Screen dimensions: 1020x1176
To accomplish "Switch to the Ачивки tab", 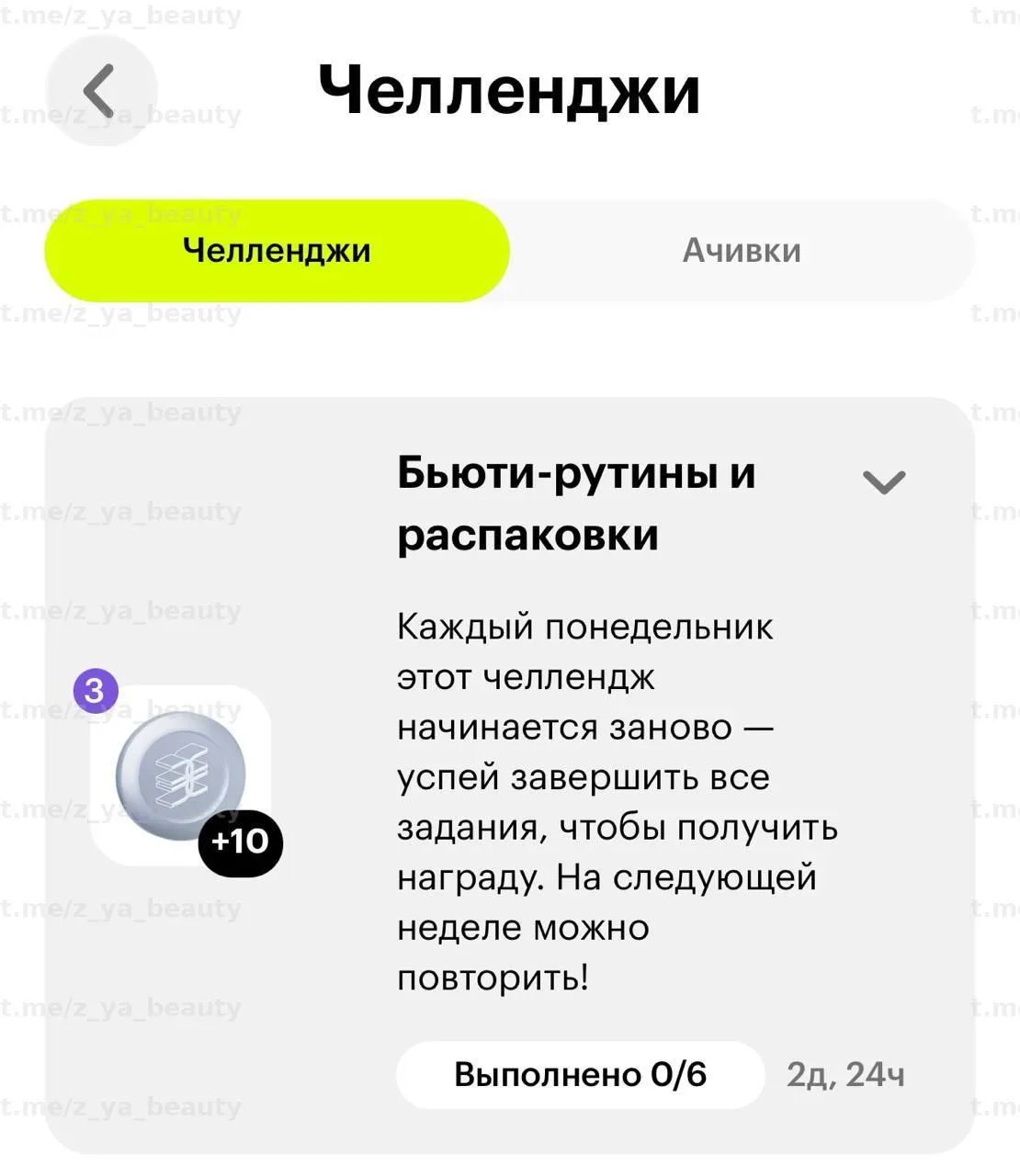I will click(741, 251).
